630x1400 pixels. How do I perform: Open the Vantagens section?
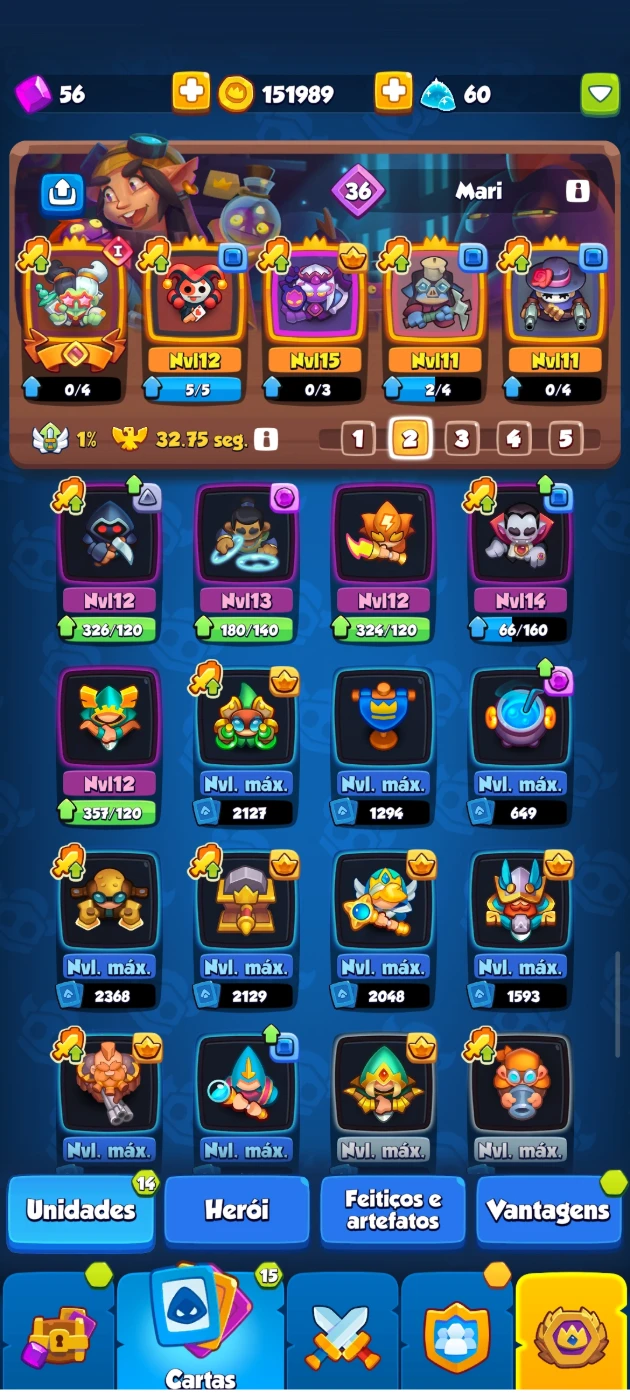pos(548,1211)
